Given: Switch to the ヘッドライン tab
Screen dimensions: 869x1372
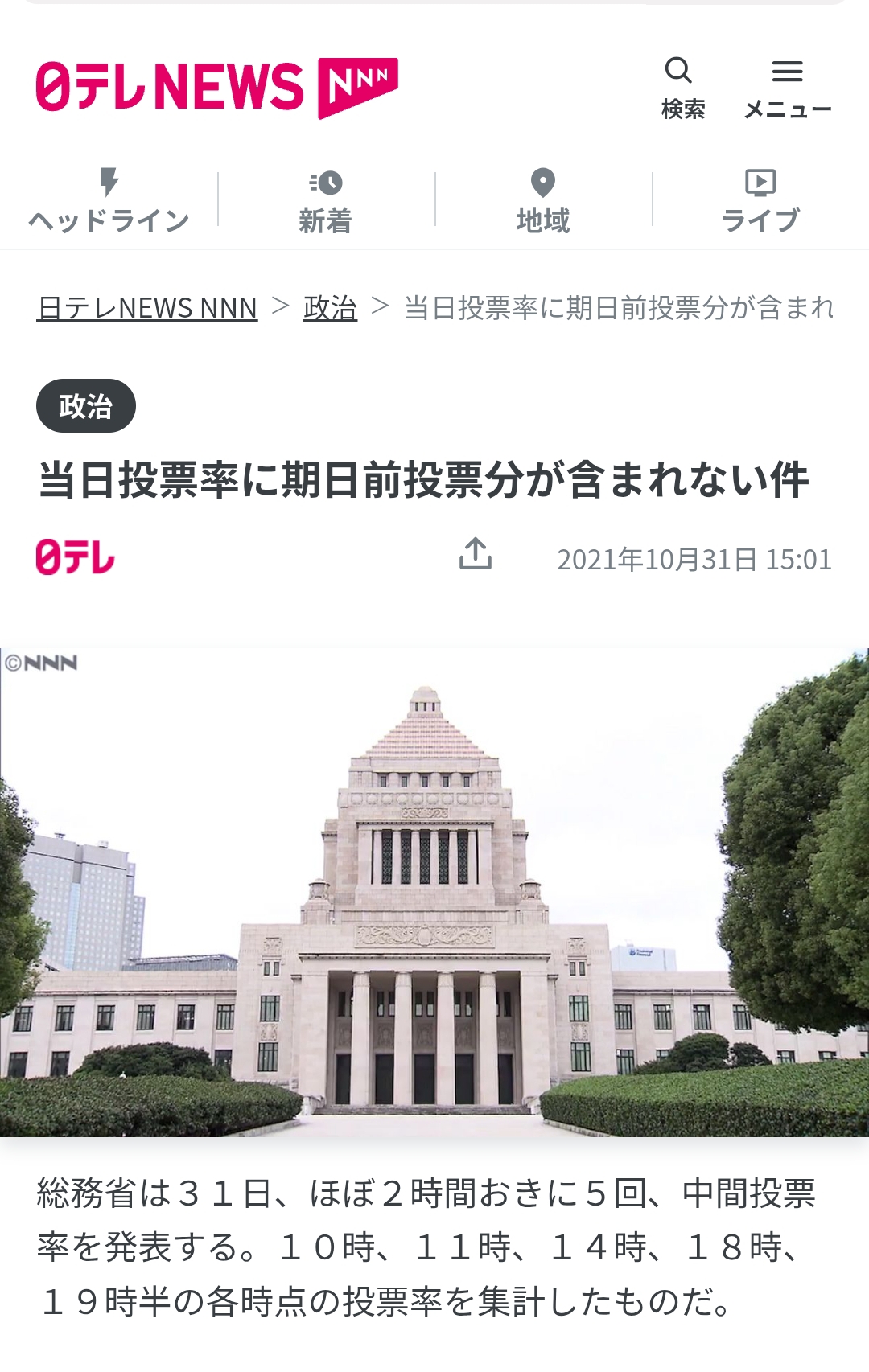Looking at the screenshot, I should [109, 200].
